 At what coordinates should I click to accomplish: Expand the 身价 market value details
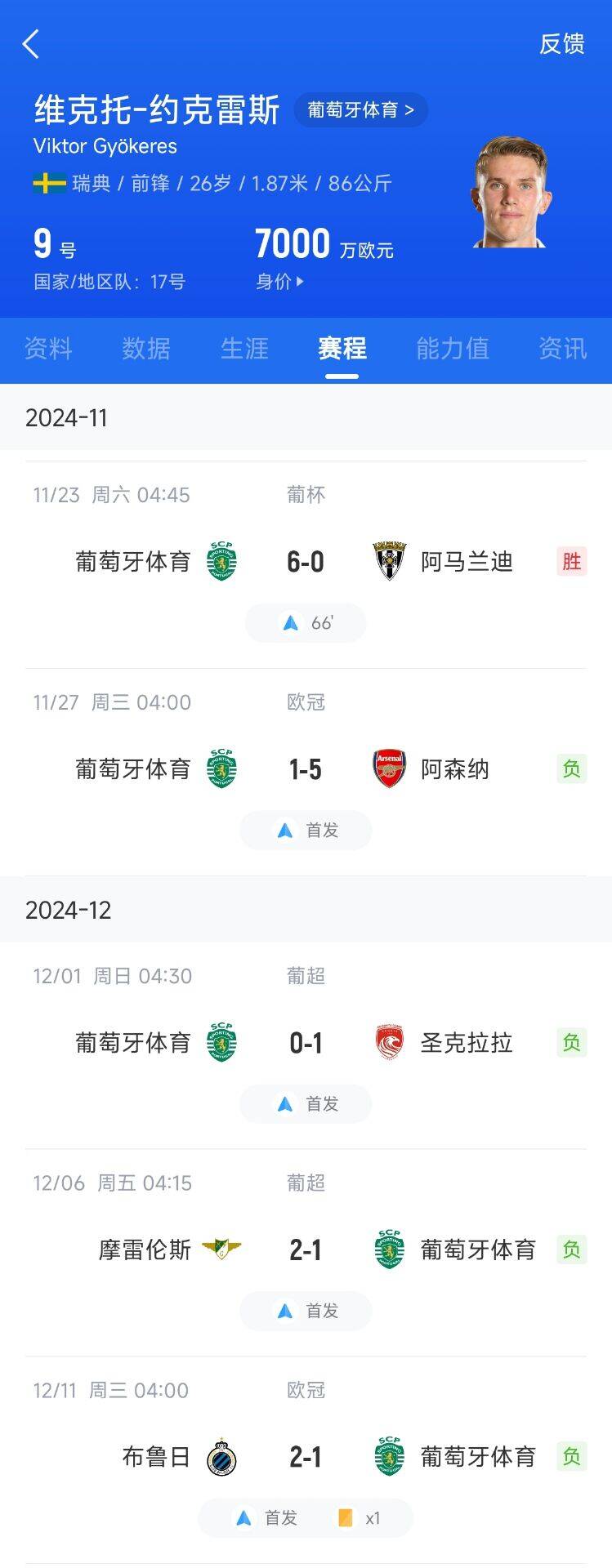click(x=279, y=282)
